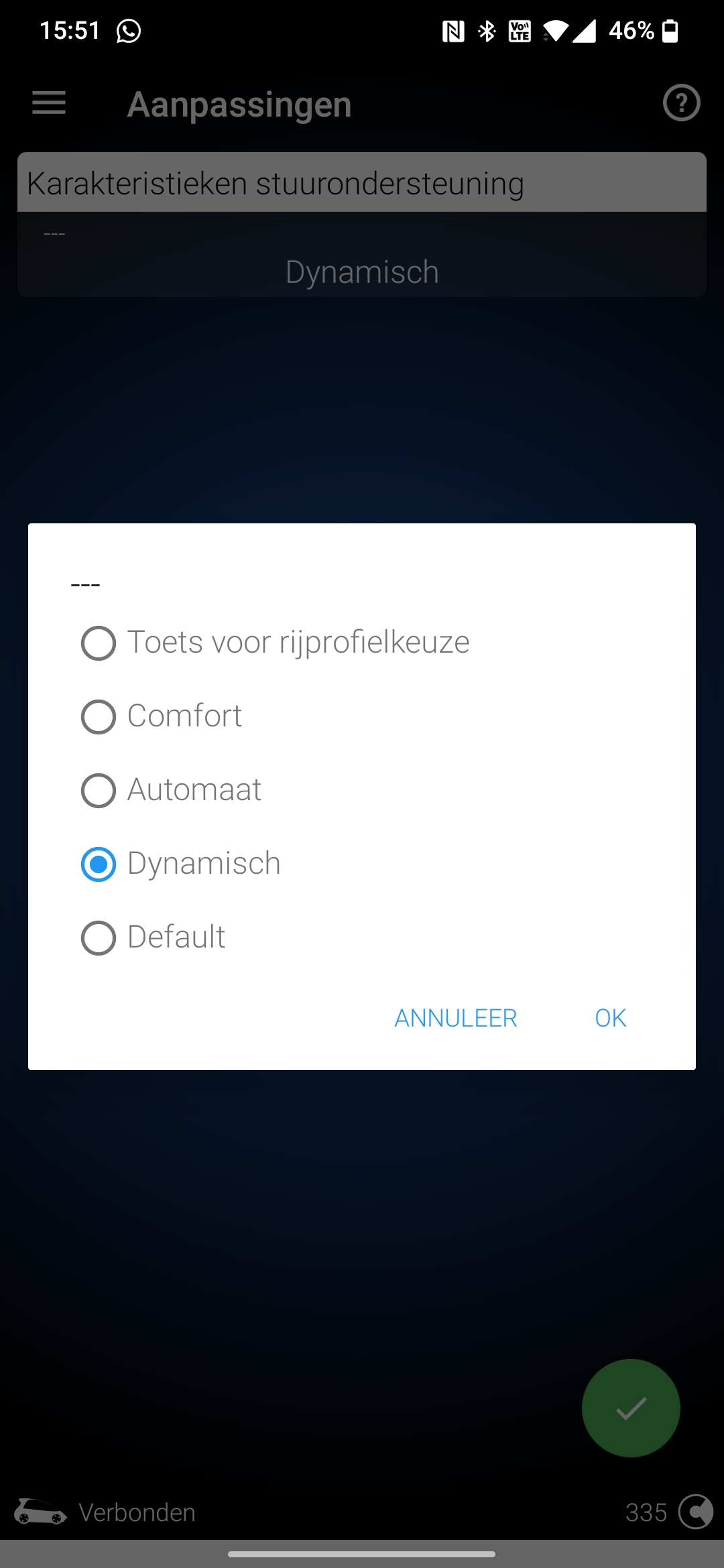Viewport: 724px width, 1568px height.
Task: Tap ANNULEER to cancel the dialog
Action: [x=456, y=1019]
